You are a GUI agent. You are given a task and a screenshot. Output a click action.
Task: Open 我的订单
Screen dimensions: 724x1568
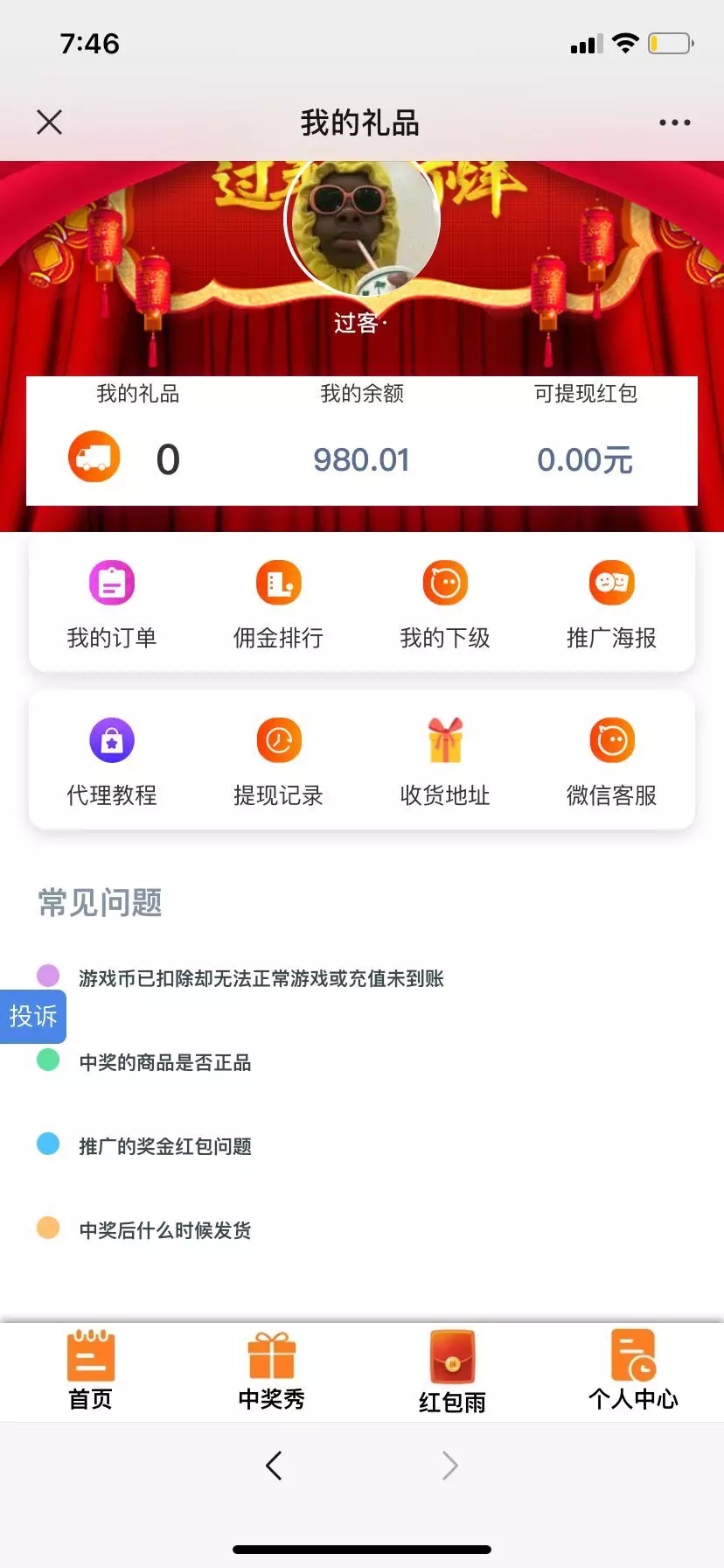(112, 604)
